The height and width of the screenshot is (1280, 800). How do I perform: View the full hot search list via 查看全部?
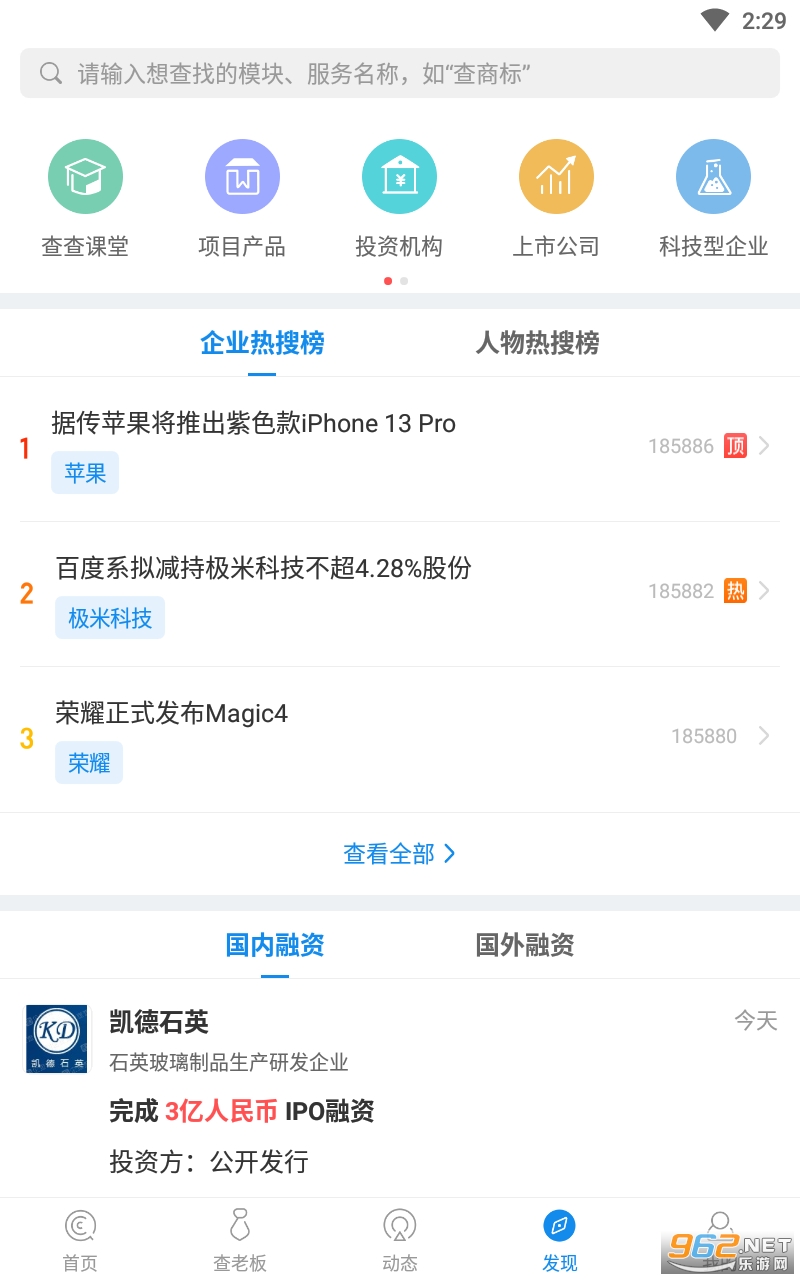tap(399, 854)
